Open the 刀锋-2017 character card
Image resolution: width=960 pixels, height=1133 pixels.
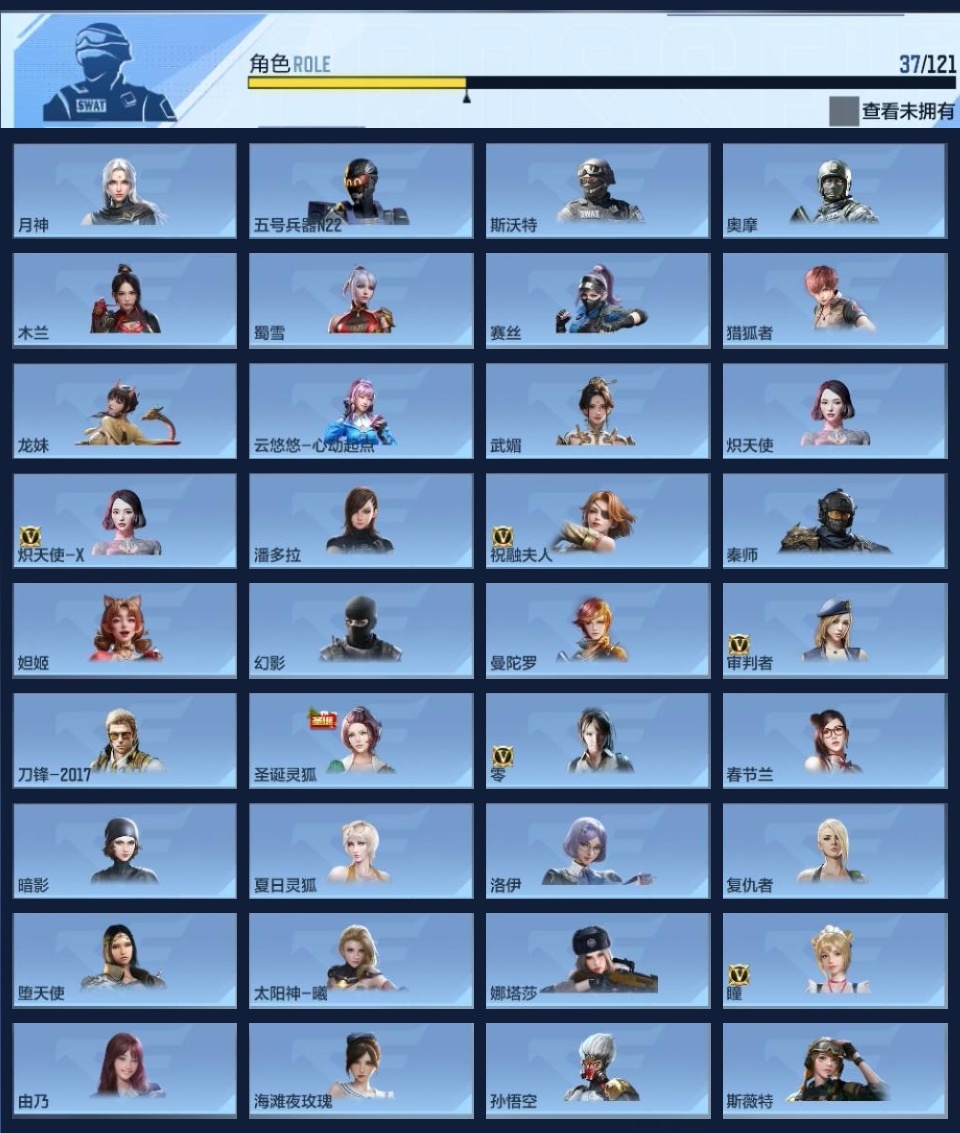125,740
